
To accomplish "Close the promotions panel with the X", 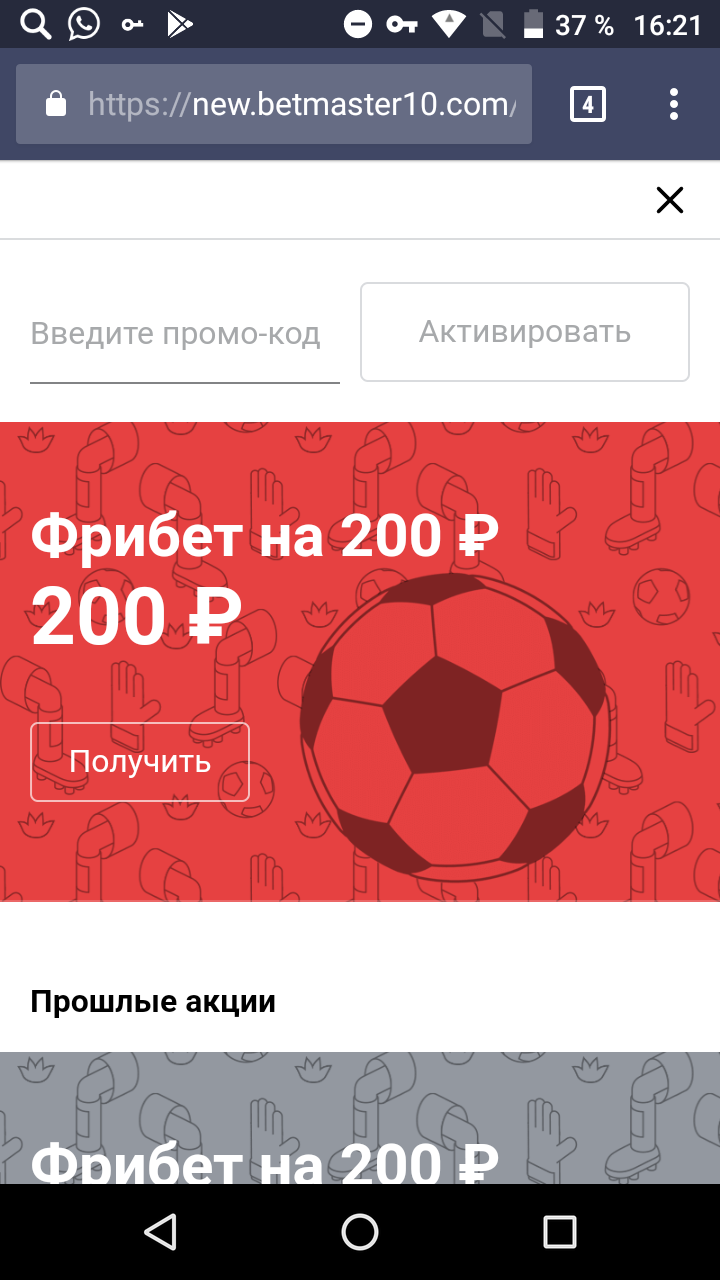I will tap(669, 201).
